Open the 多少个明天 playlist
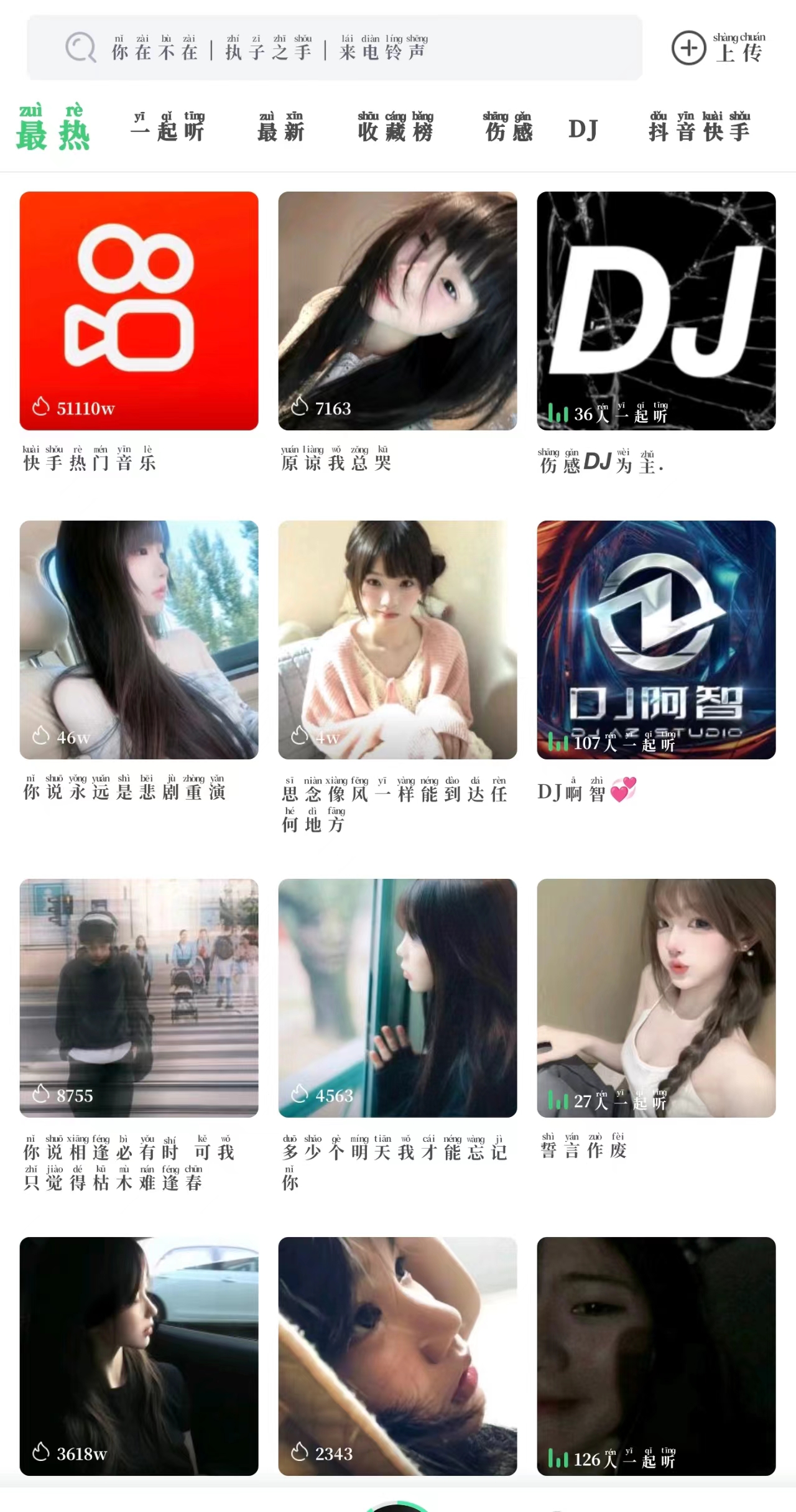 pos(397,998)
